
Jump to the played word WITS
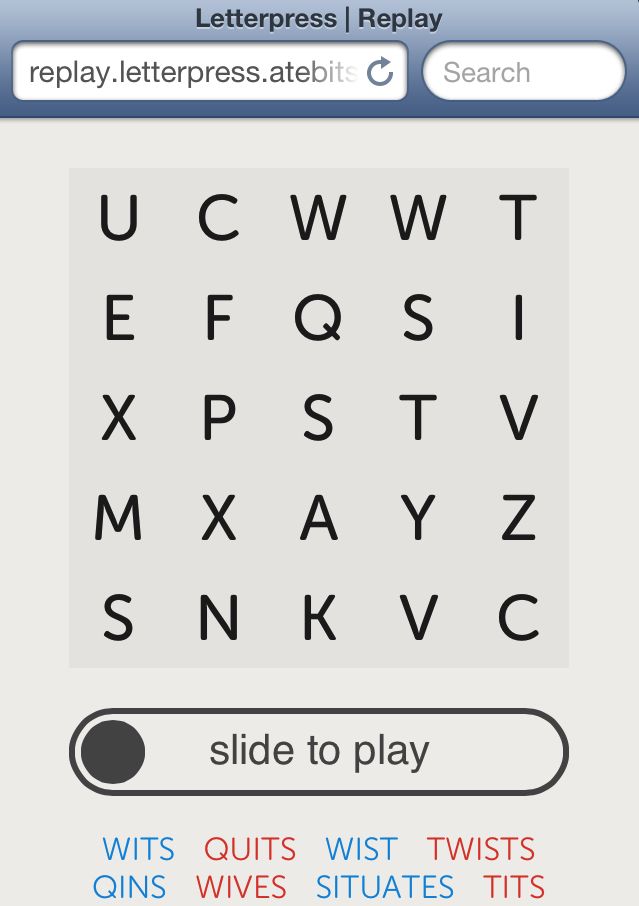138,850
